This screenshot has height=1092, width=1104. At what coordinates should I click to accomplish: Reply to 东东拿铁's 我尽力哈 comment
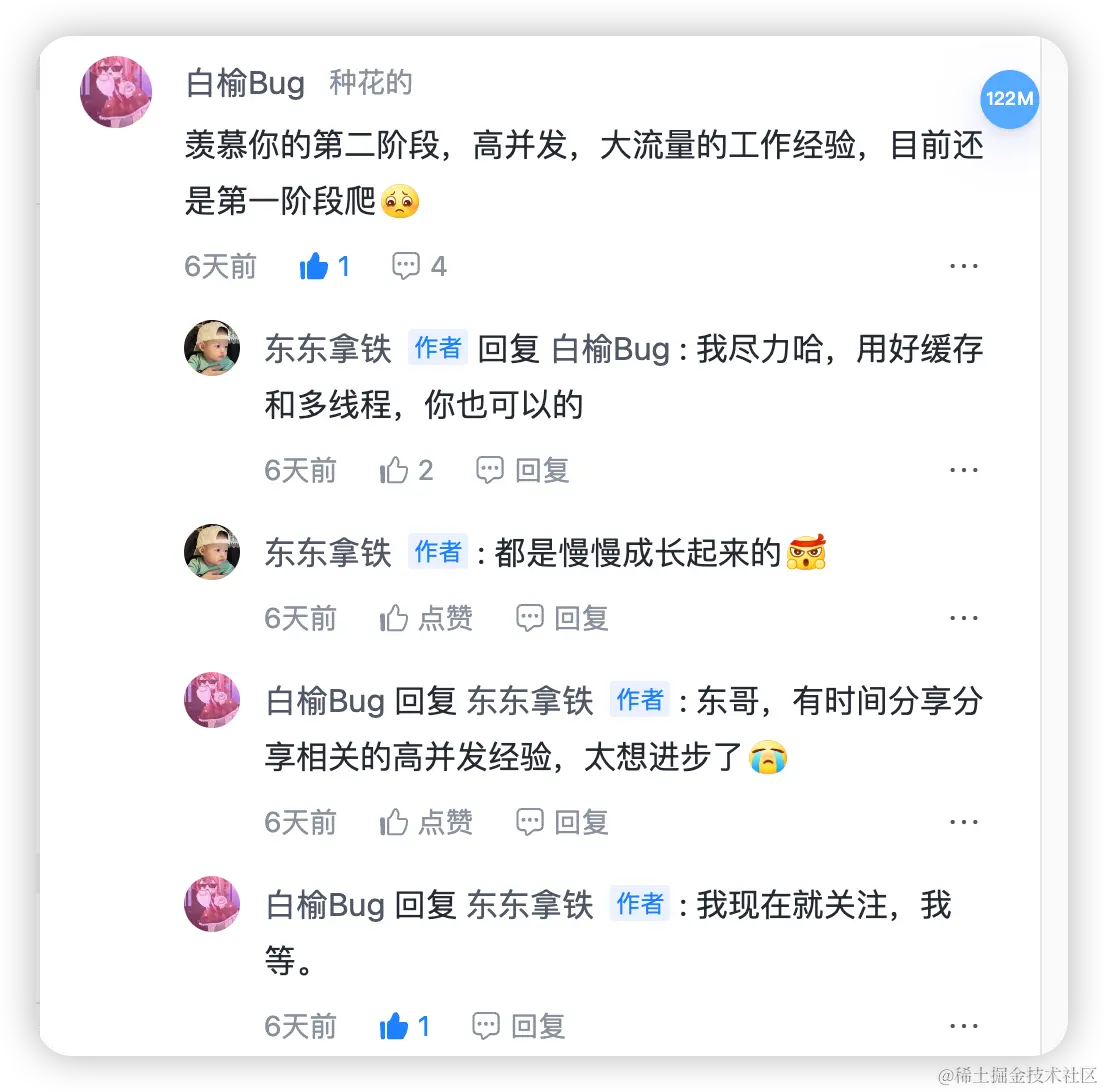(x=522, y=470)
